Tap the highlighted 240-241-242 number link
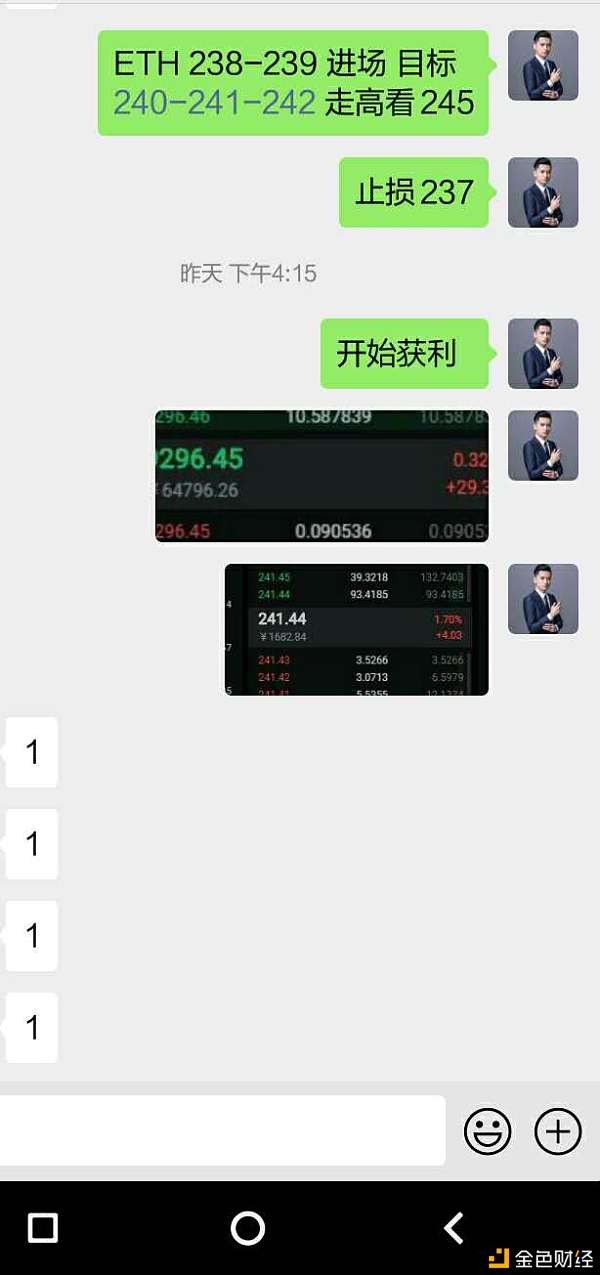600x1275 pixels. coord(214,102)
